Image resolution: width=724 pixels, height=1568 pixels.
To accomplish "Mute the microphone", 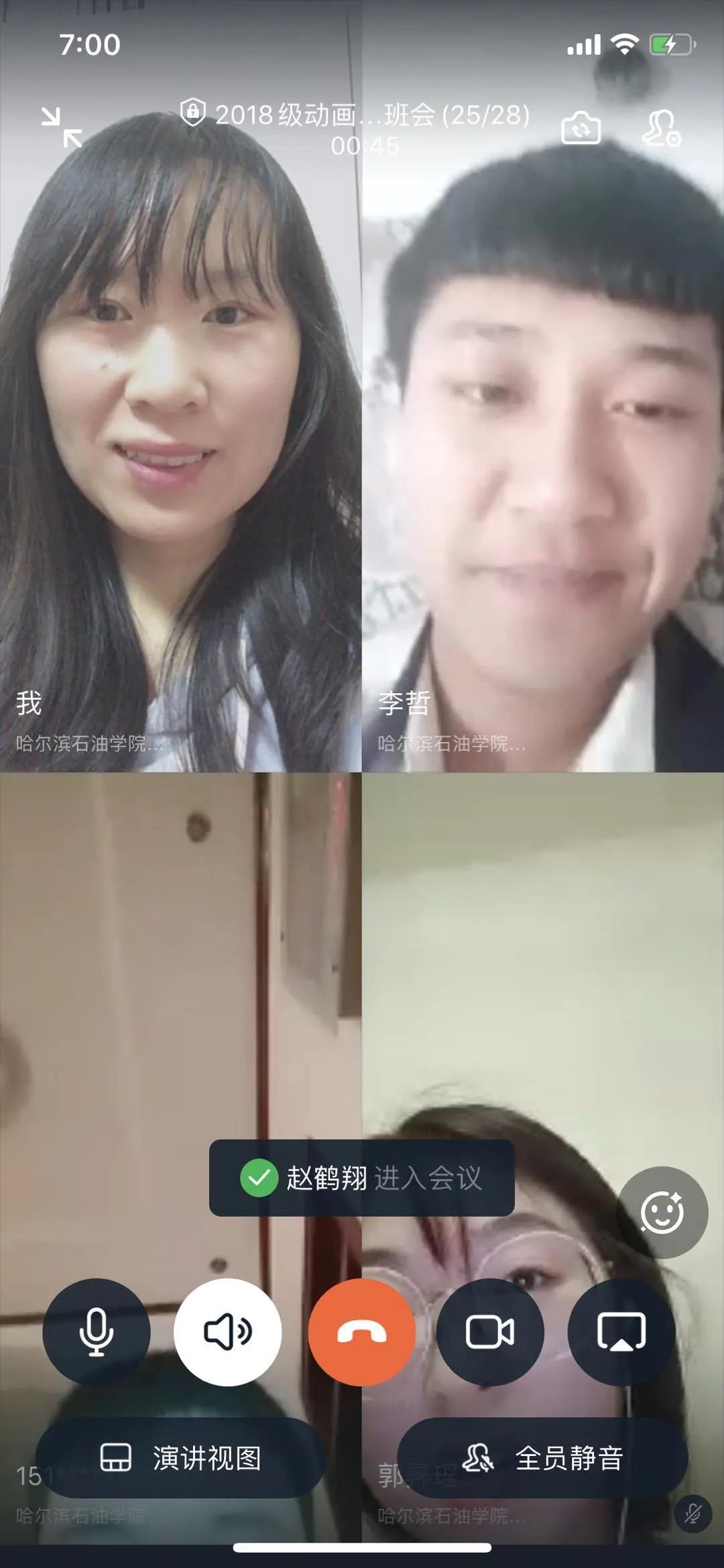I will [96, 1331].
